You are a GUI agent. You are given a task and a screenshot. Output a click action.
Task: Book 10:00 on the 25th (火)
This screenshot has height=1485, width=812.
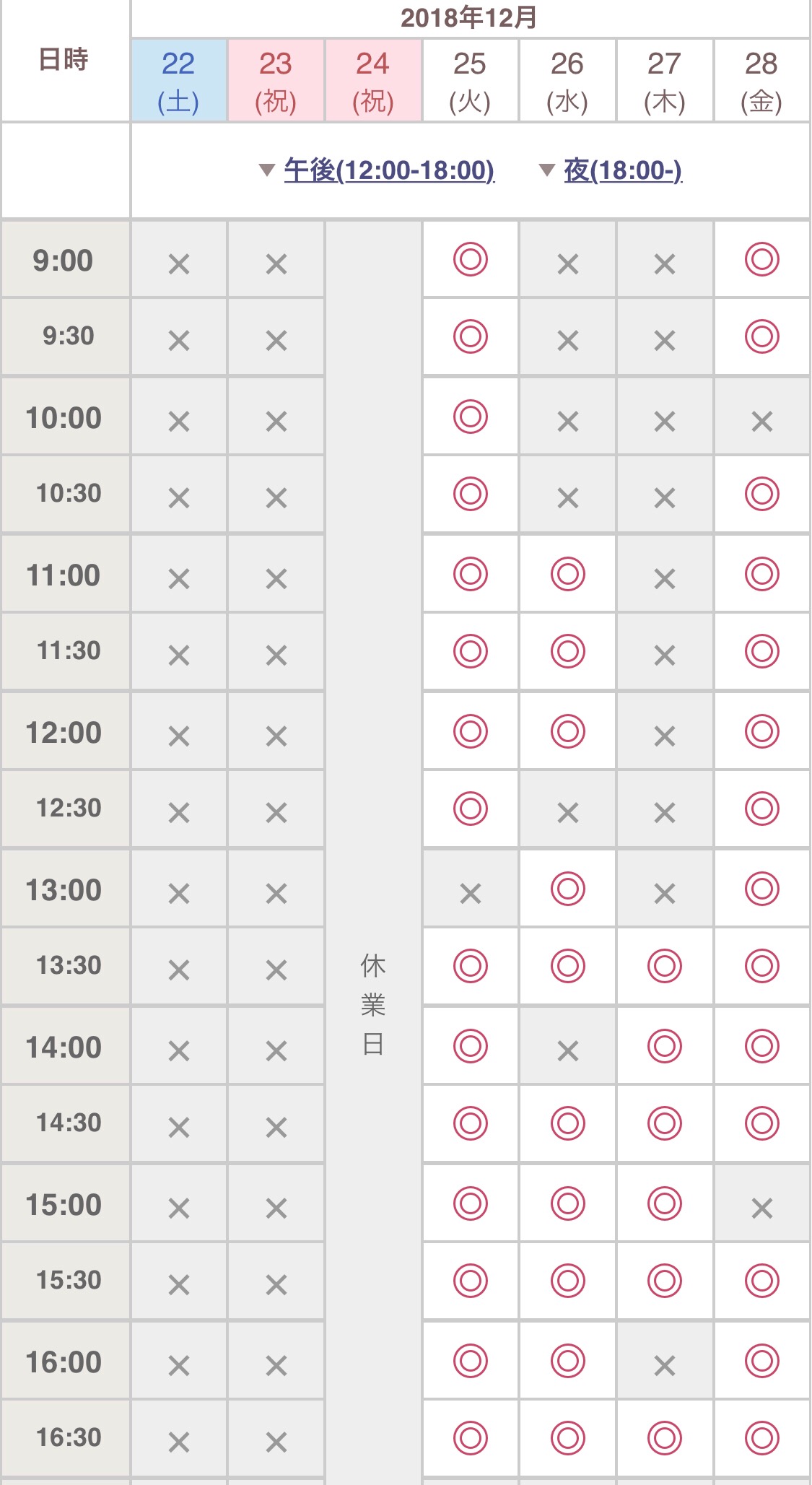point(471,417)
